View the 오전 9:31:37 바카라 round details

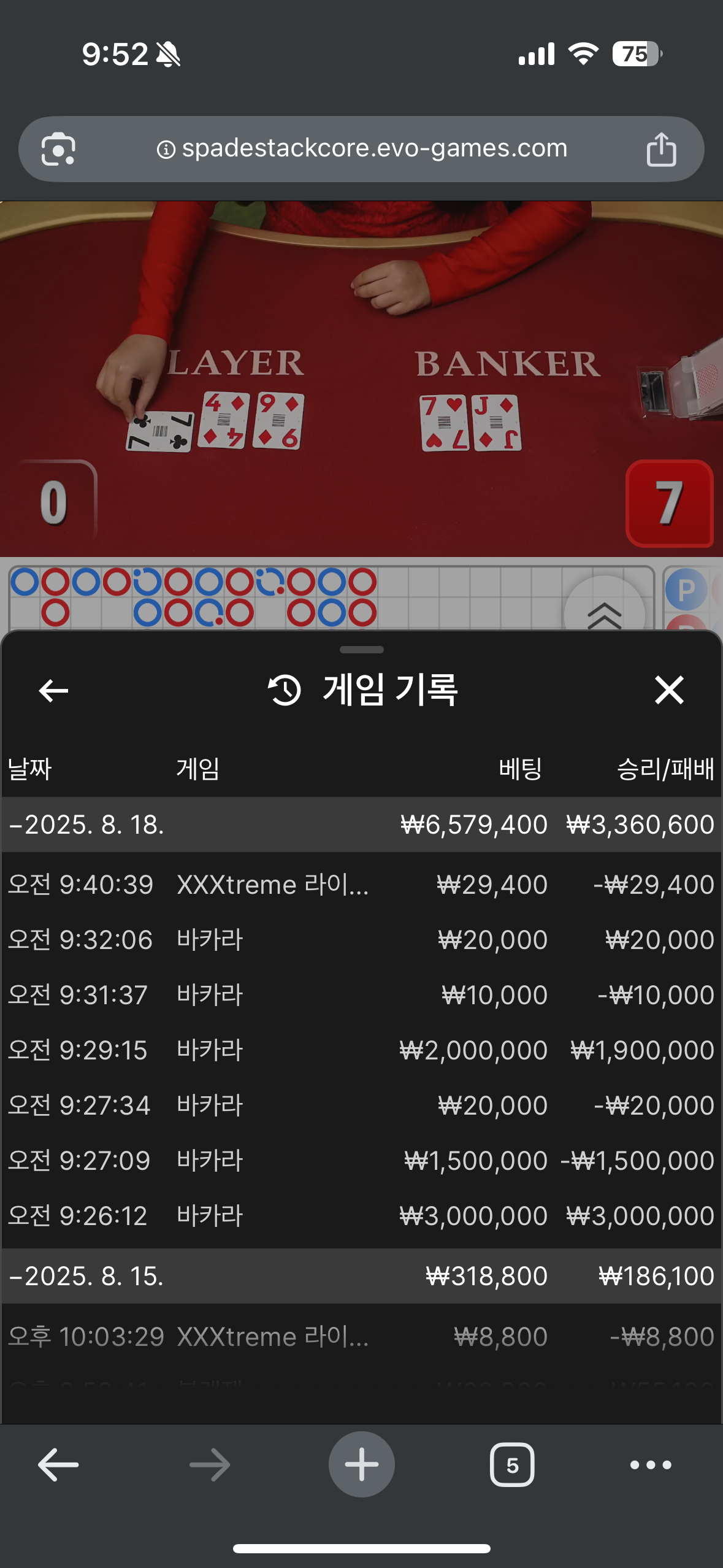point(361,995)
